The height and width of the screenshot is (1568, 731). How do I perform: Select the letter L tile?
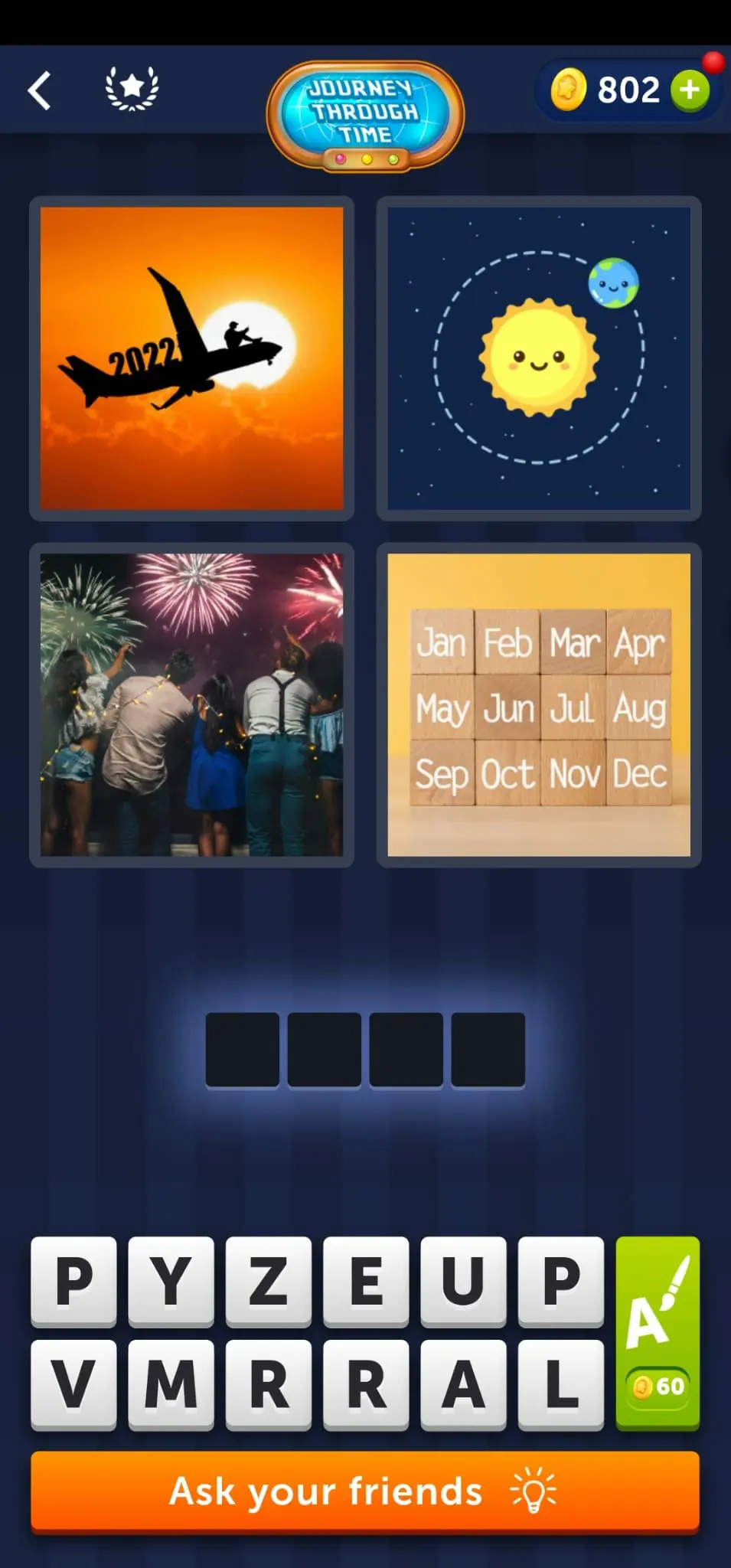(561, 1385)
